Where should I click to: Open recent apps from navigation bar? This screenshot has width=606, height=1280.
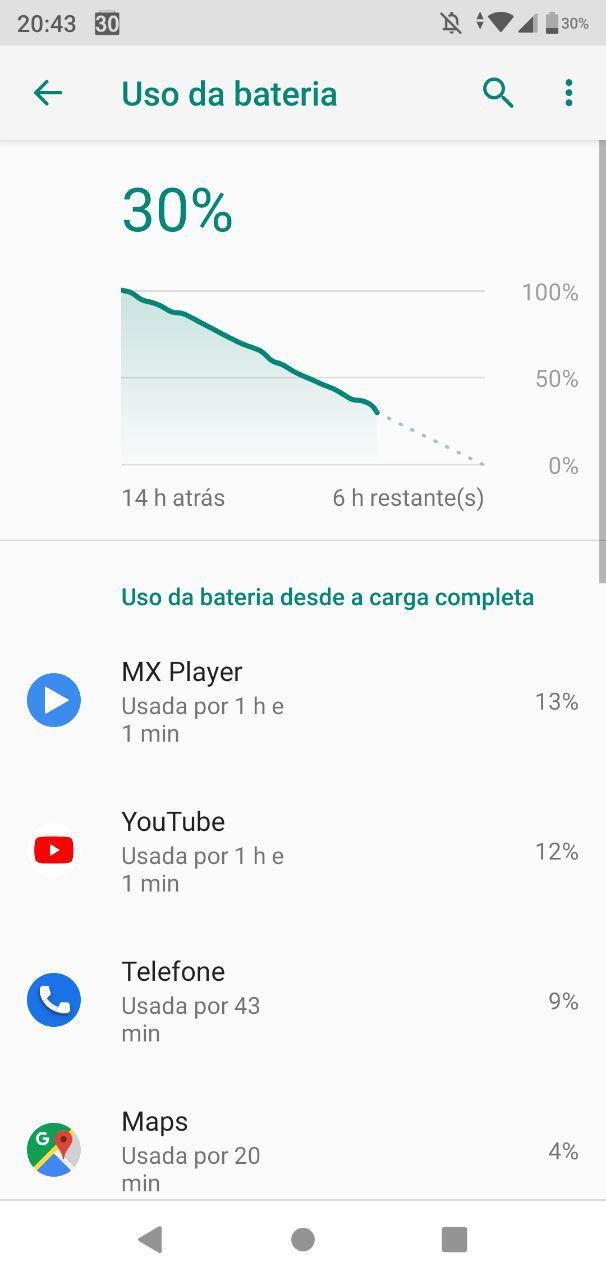pos(454,1240)
